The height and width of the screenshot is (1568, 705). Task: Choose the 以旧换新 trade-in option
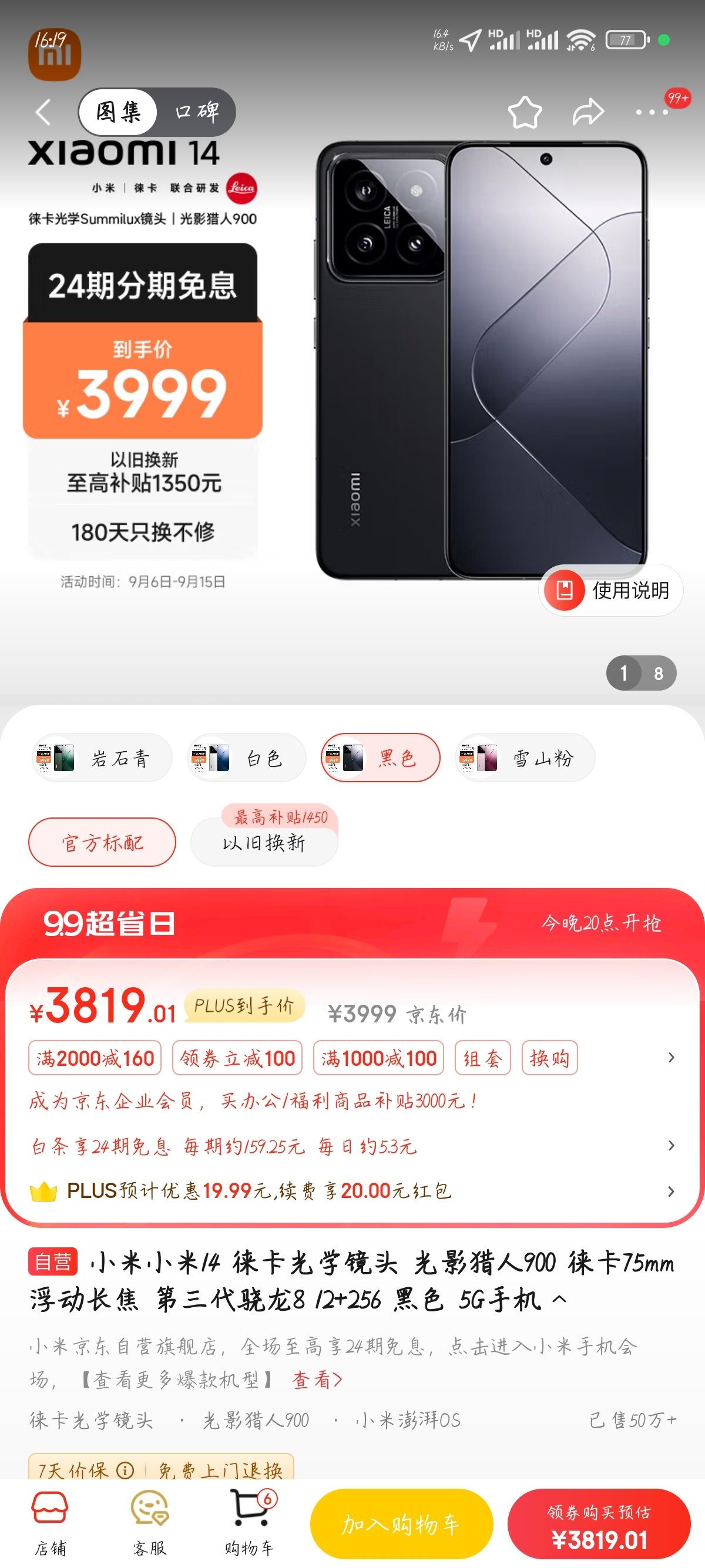click(x=264, y=843)
